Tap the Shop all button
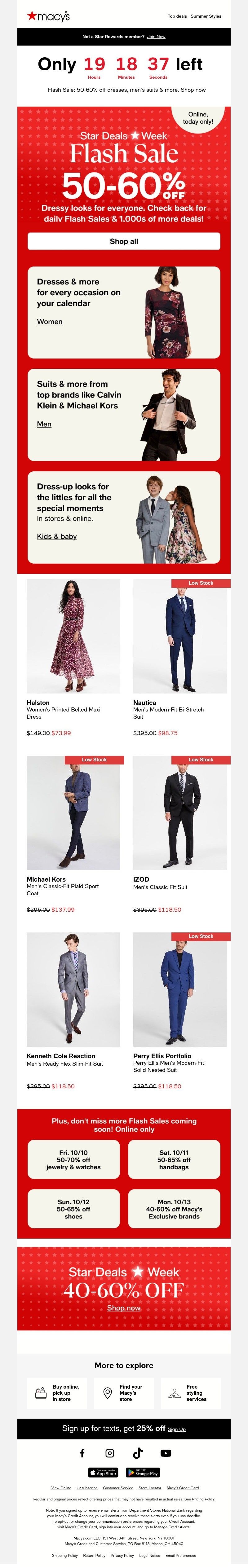Screen dimensions: 248x1568 pyautogui.click(x=124, y=241)
